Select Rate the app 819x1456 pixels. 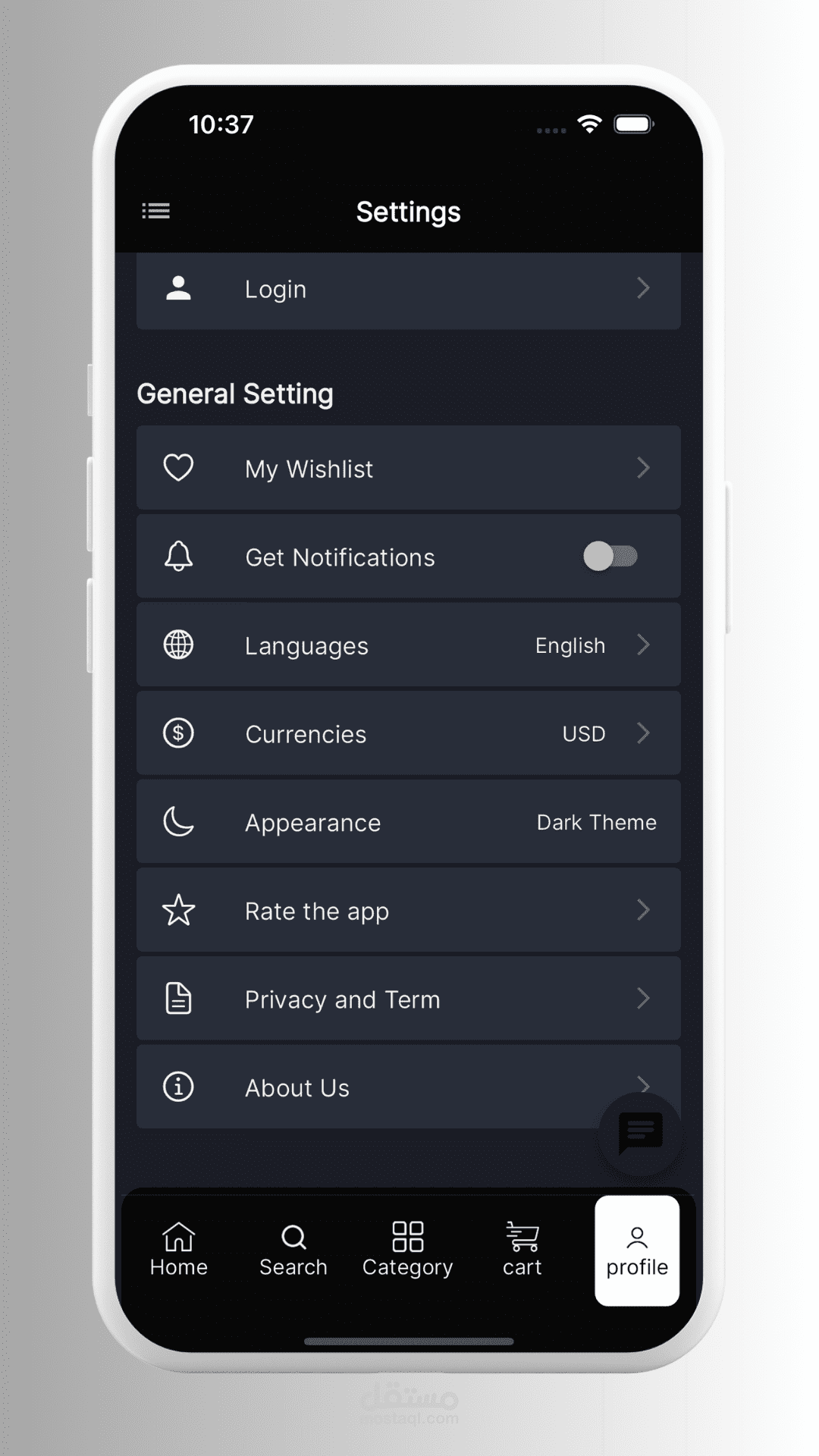(408, 910)
